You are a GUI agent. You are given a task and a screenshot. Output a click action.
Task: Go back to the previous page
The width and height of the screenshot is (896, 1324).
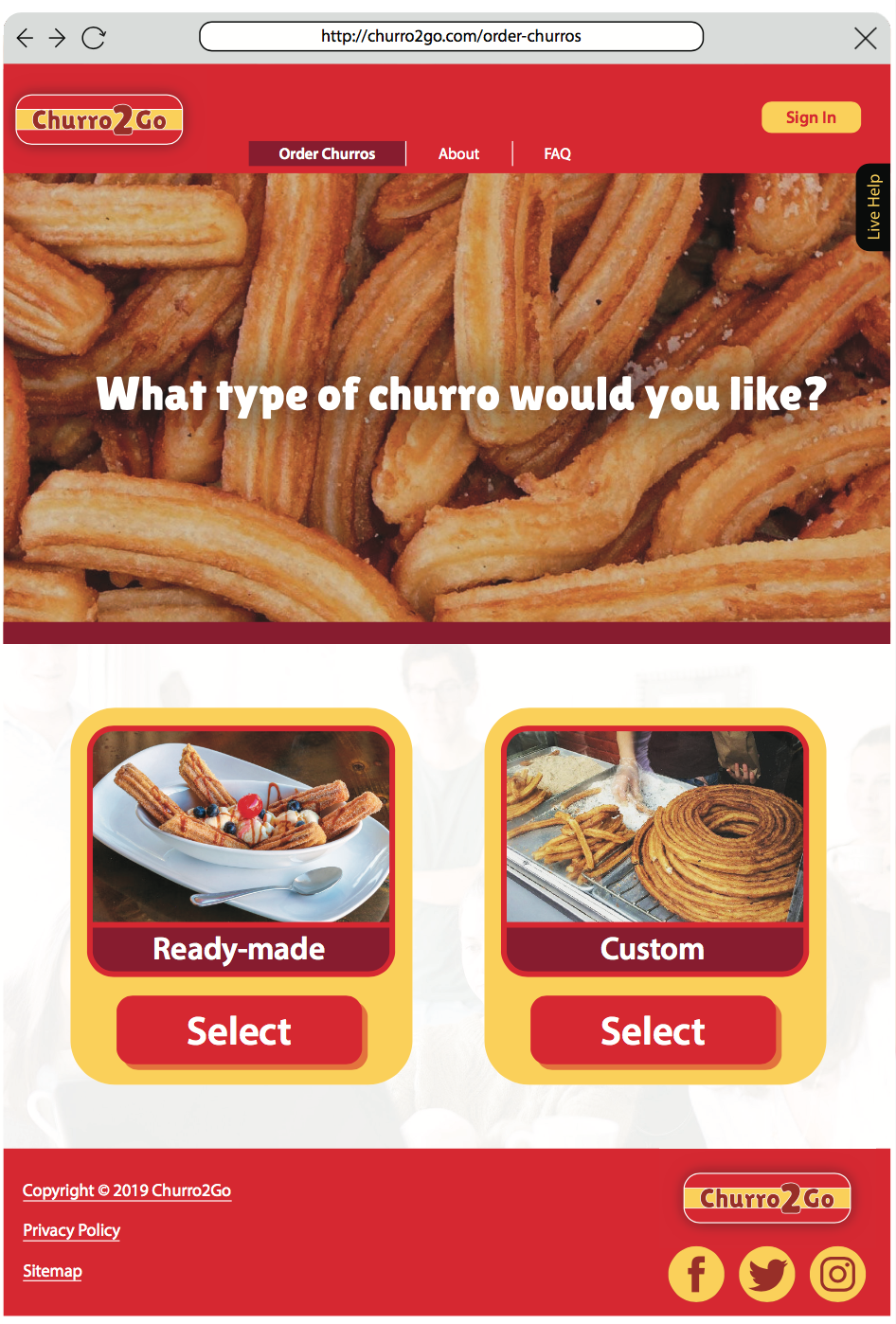26,38
